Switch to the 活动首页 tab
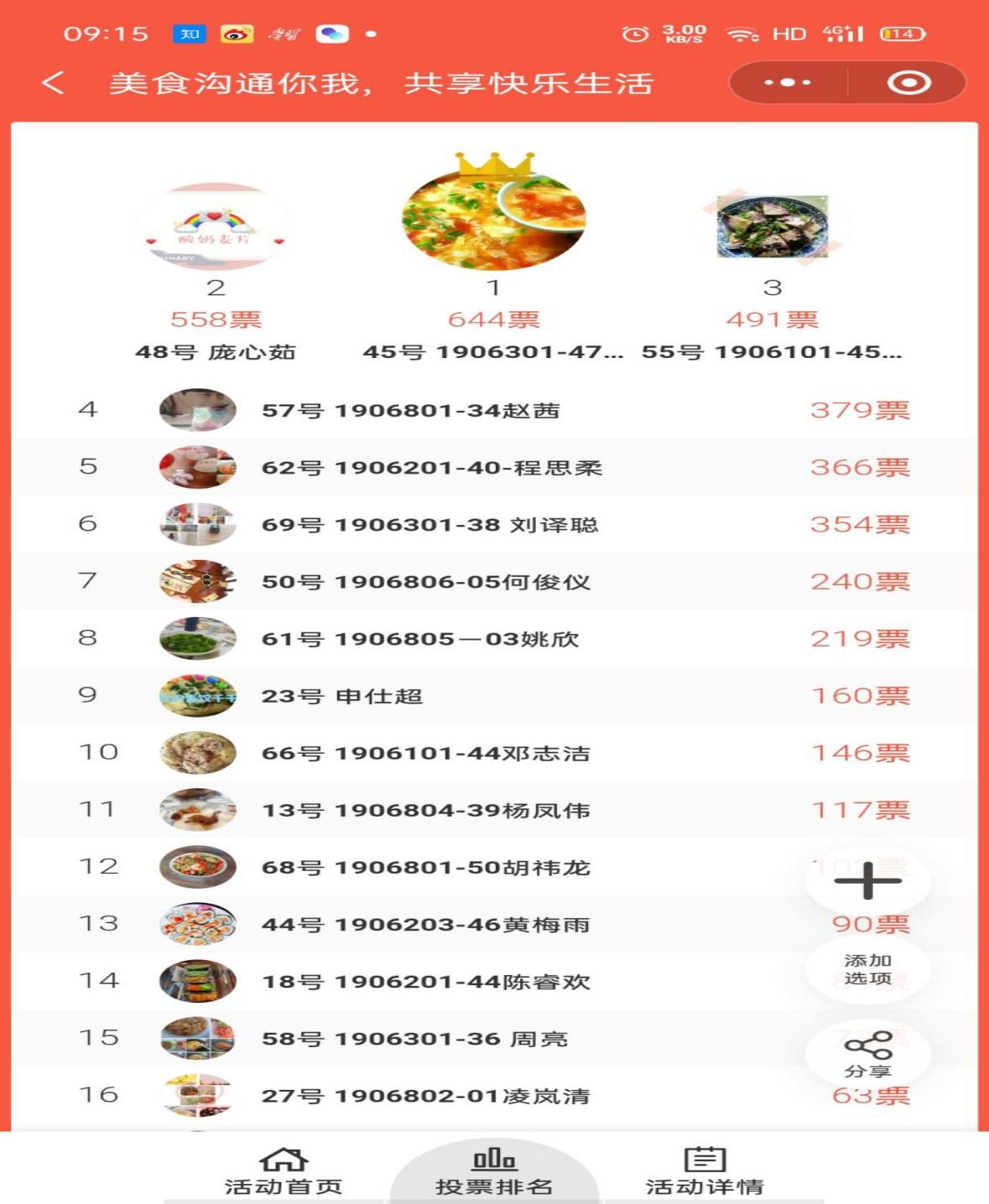The image size is (989, 1204). pos(285,1185)
